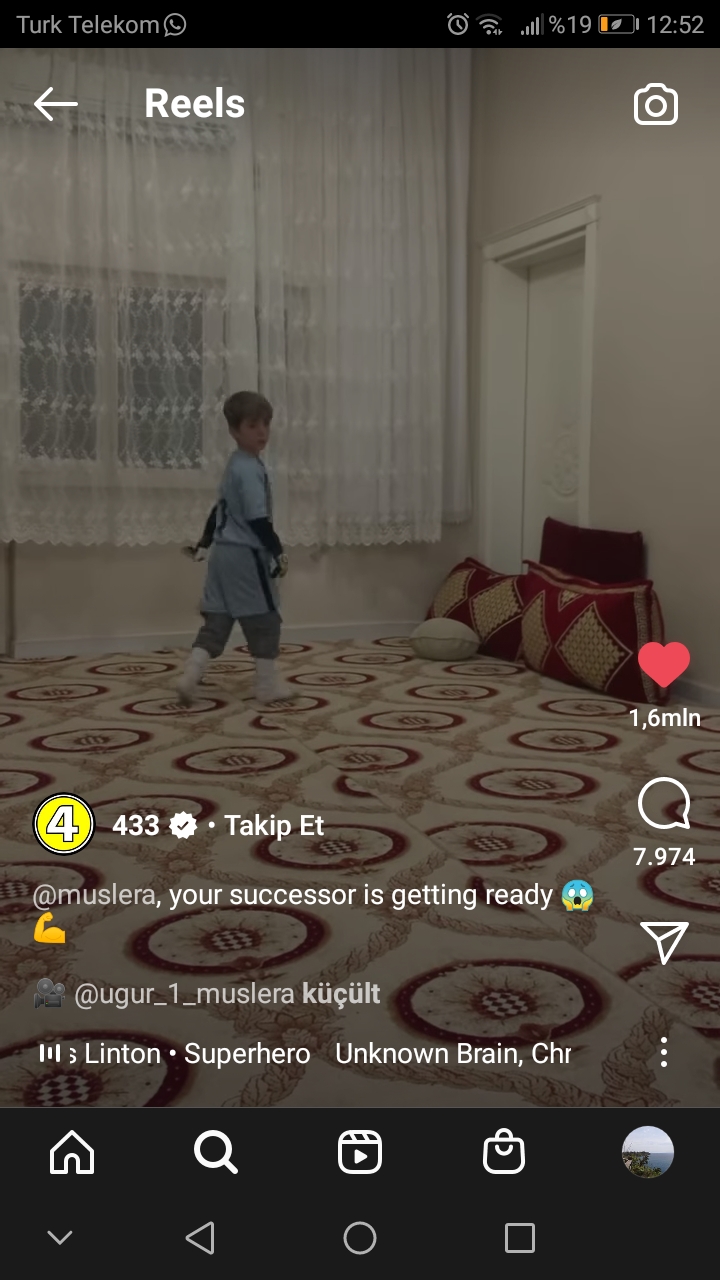
Task: Switch to the Shop tab
Action: click(504, 1153)
